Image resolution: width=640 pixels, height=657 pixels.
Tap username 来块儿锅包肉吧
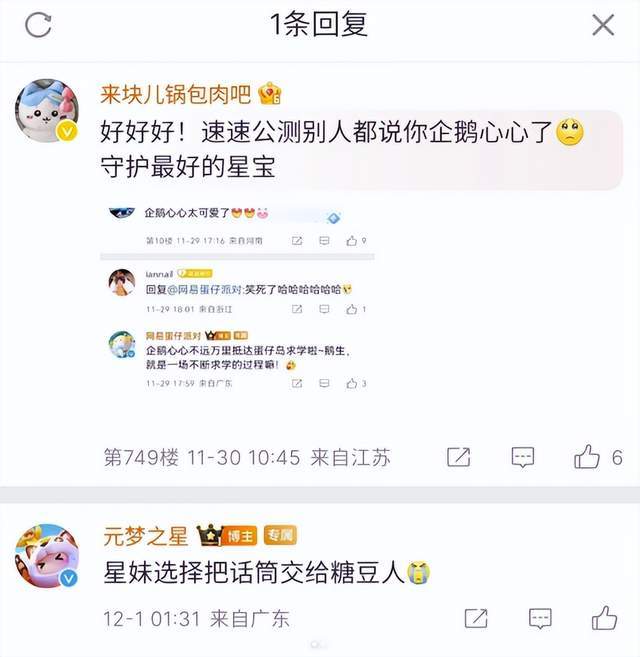click(176, 93)
